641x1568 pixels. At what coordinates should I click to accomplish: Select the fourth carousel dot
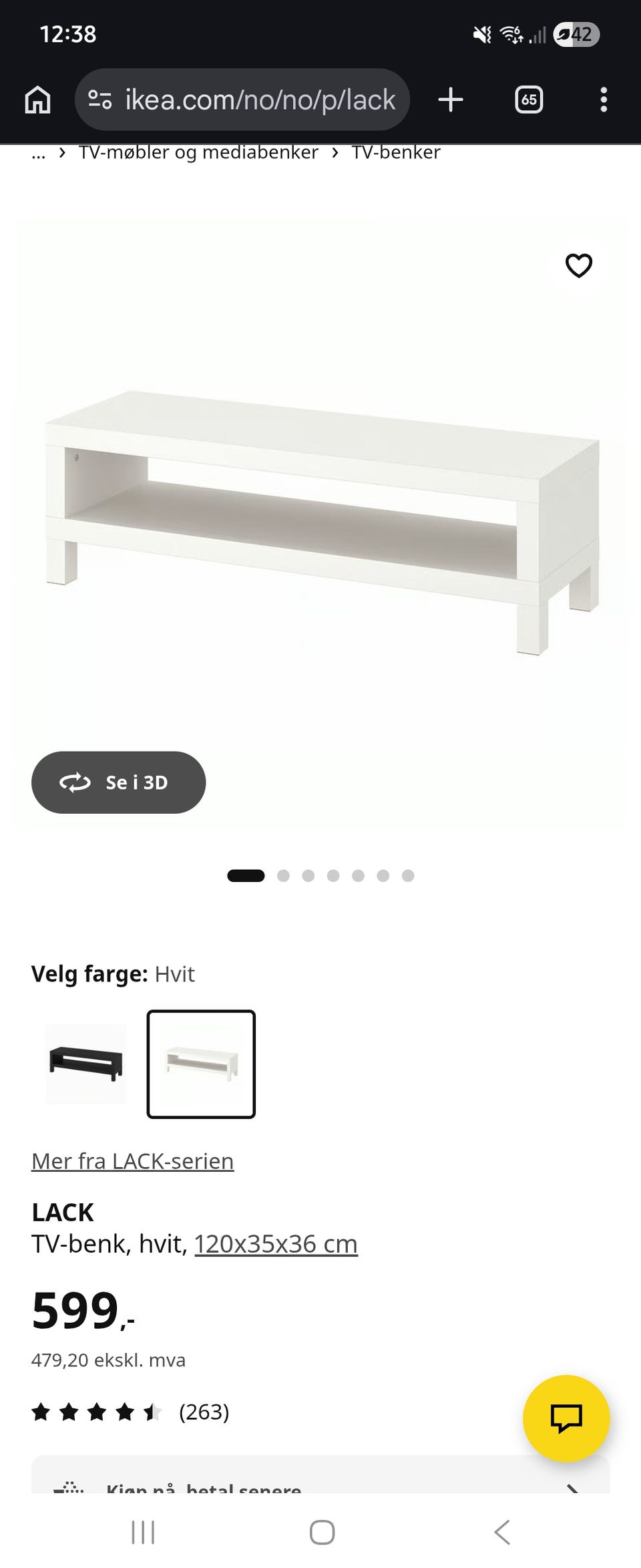pos(334,875)
